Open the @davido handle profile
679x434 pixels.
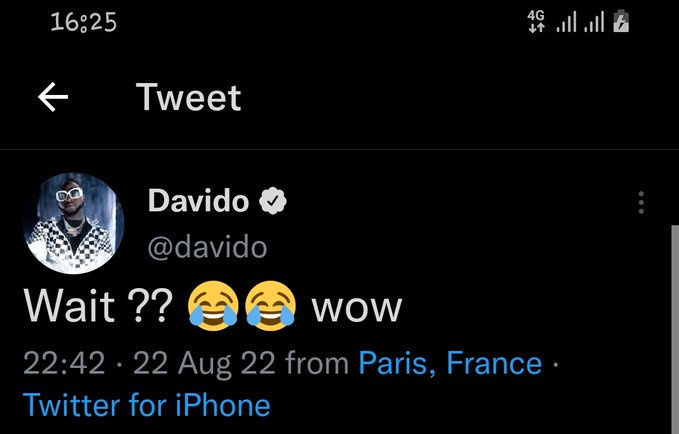click(207, 246)
